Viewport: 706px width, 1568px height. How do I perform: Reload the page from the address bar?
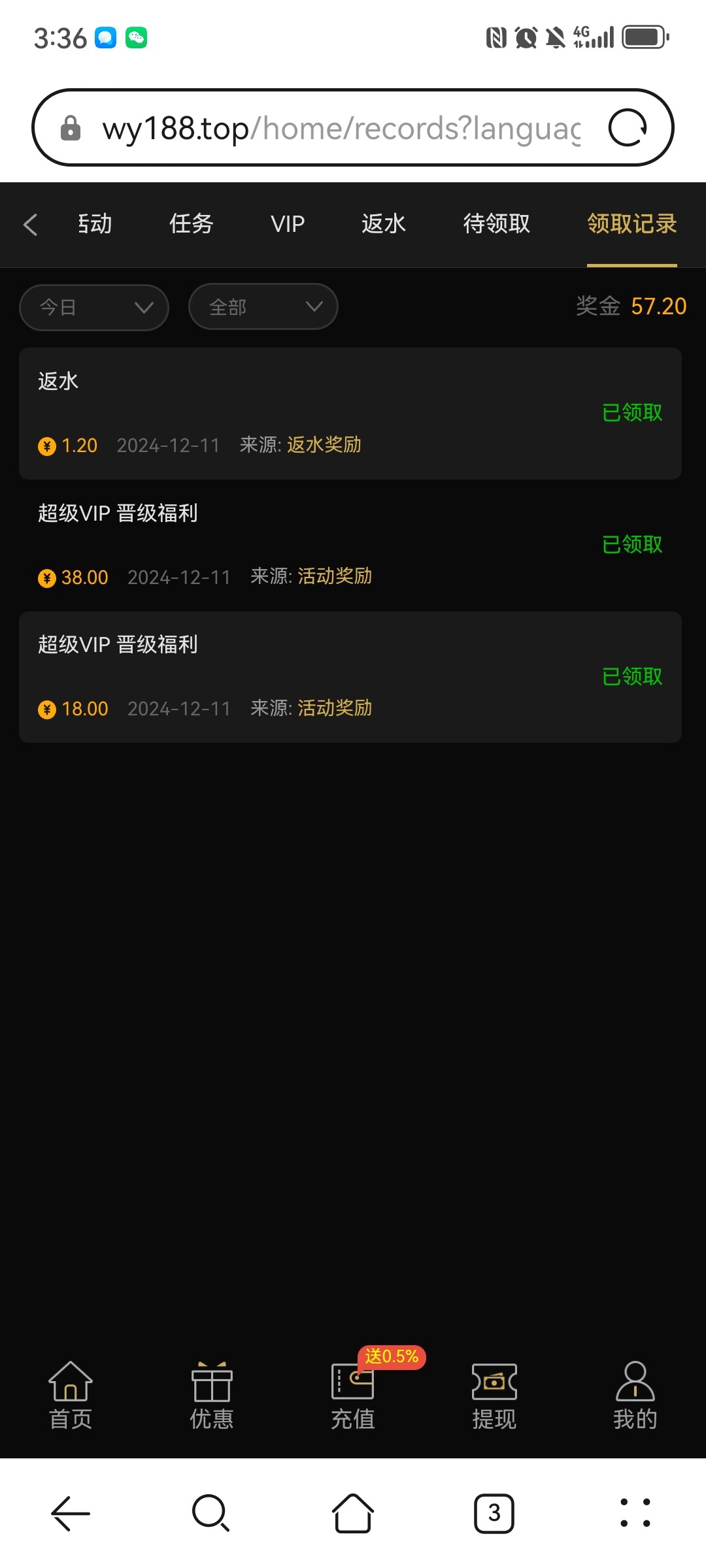[628, 127]
